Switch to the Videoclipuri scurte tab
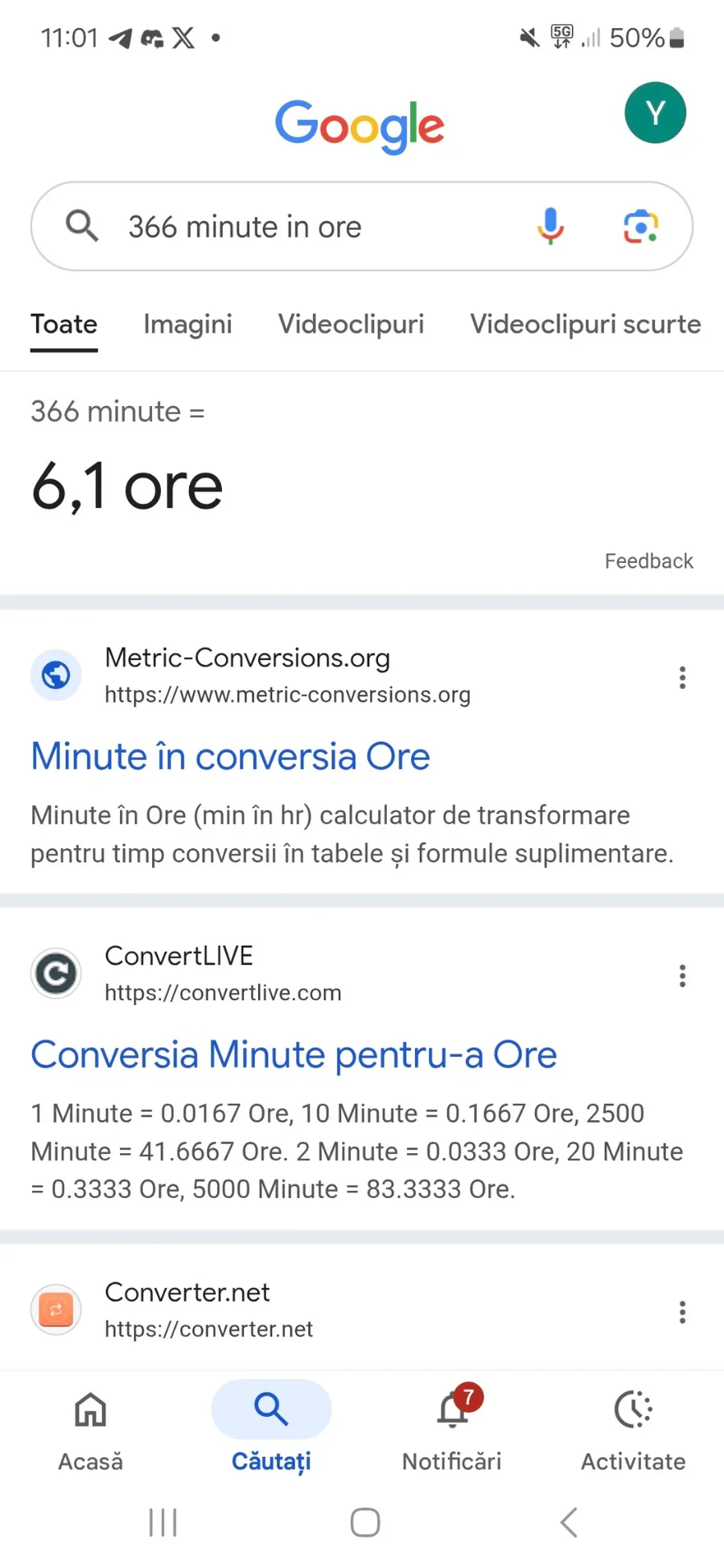 click(x=586, y=324)
